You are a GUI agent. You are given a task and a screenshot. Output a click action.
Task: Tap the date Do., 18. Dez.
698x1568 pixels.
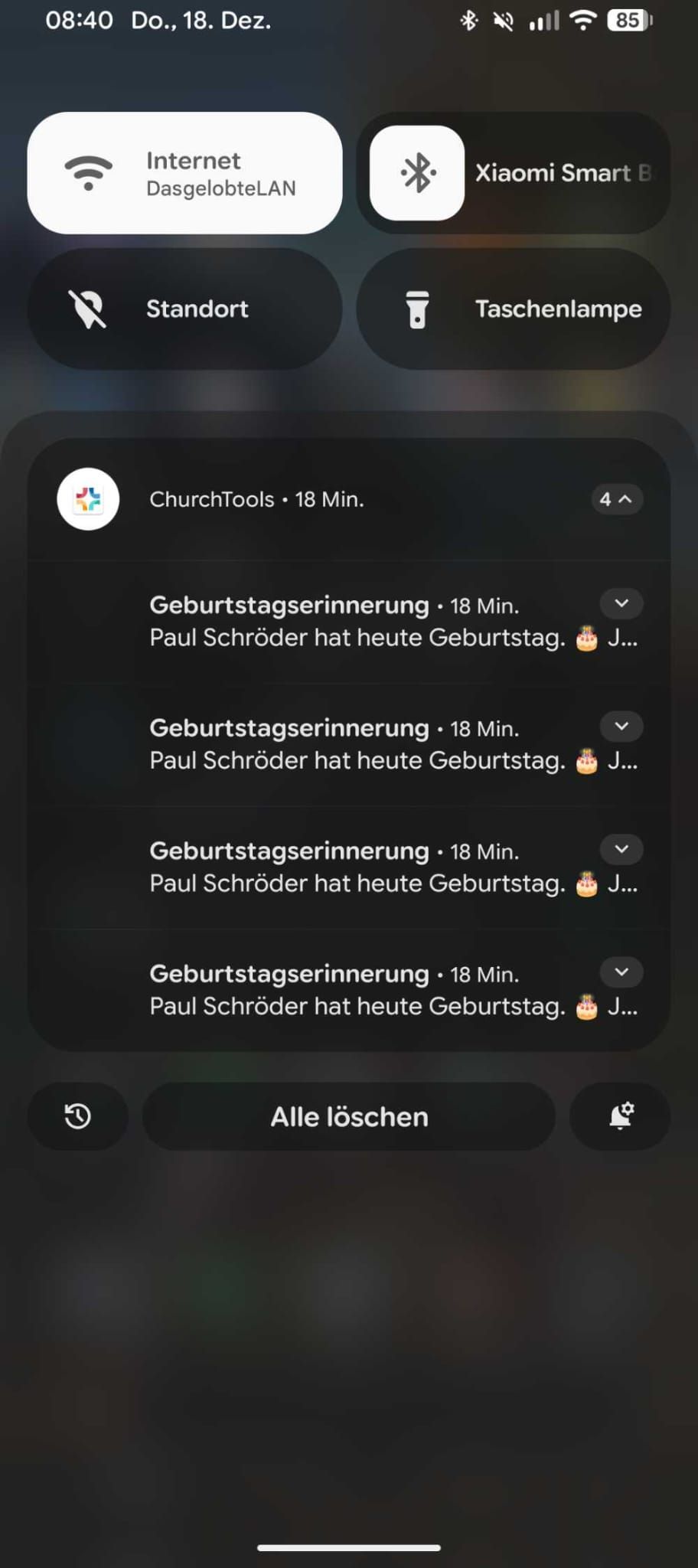[201, 20]
